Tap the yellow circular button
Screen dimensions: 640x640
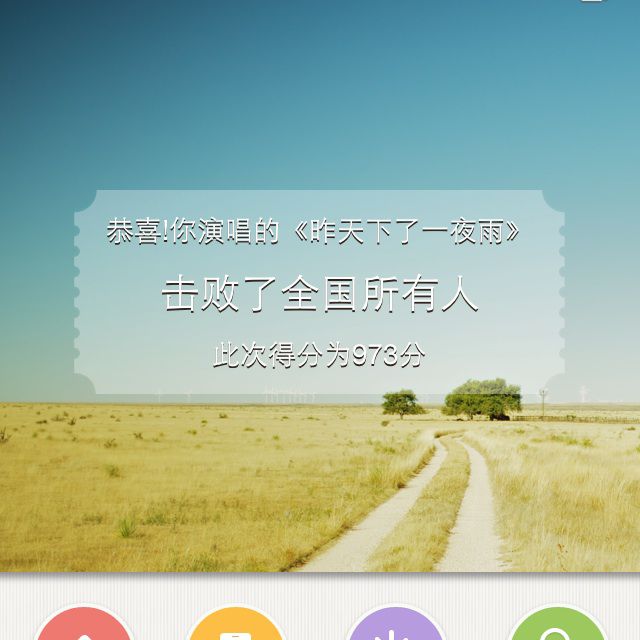pos(236,628)
